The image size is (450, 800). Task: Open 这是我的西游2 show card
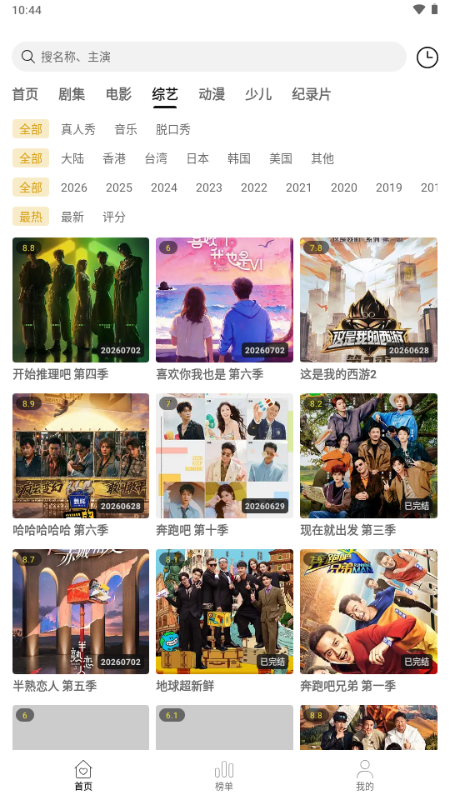(368, 309)
